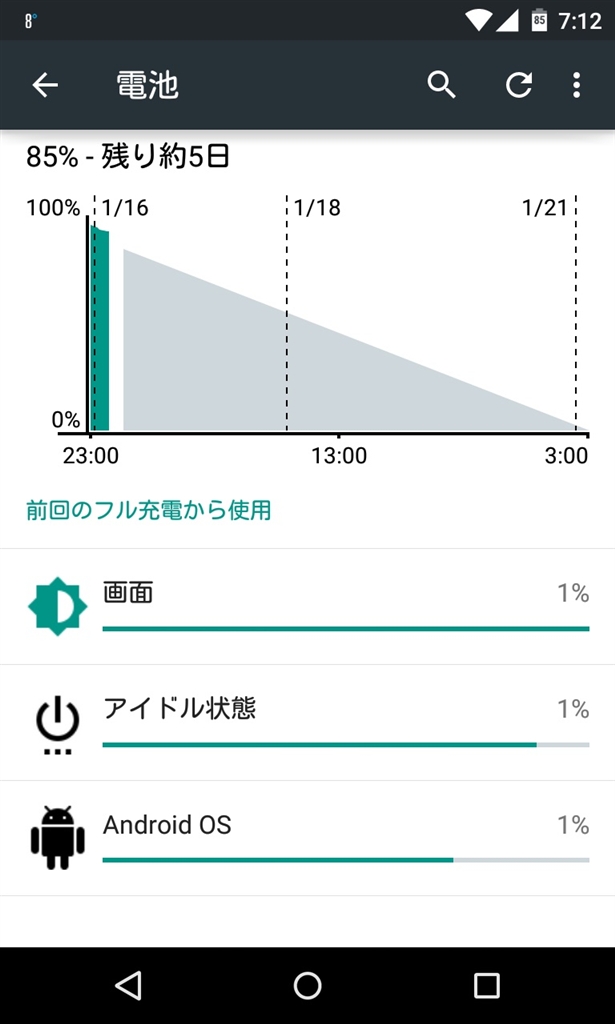
Task: Open 画面 battery usage details
Action: click(x=307, y=606)
